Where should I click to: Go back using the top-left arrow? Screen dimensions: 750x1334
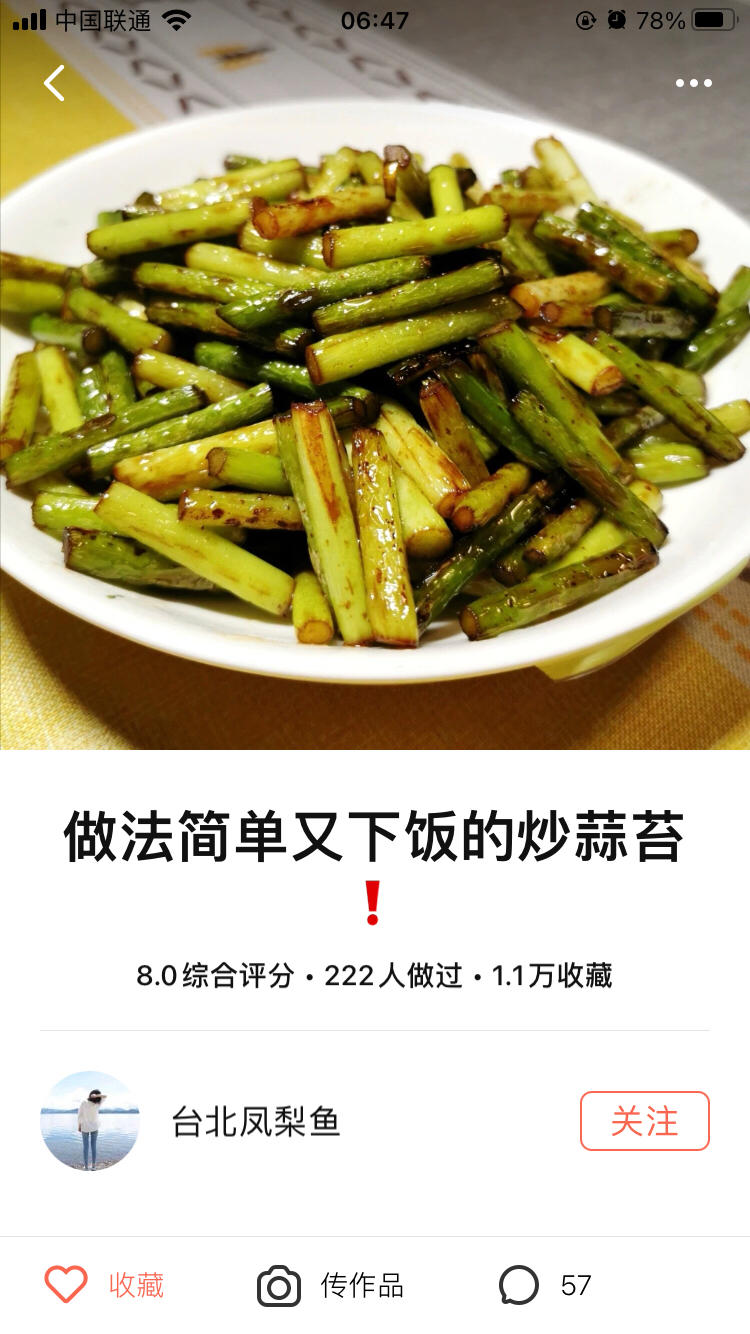[x=54, y=83]
